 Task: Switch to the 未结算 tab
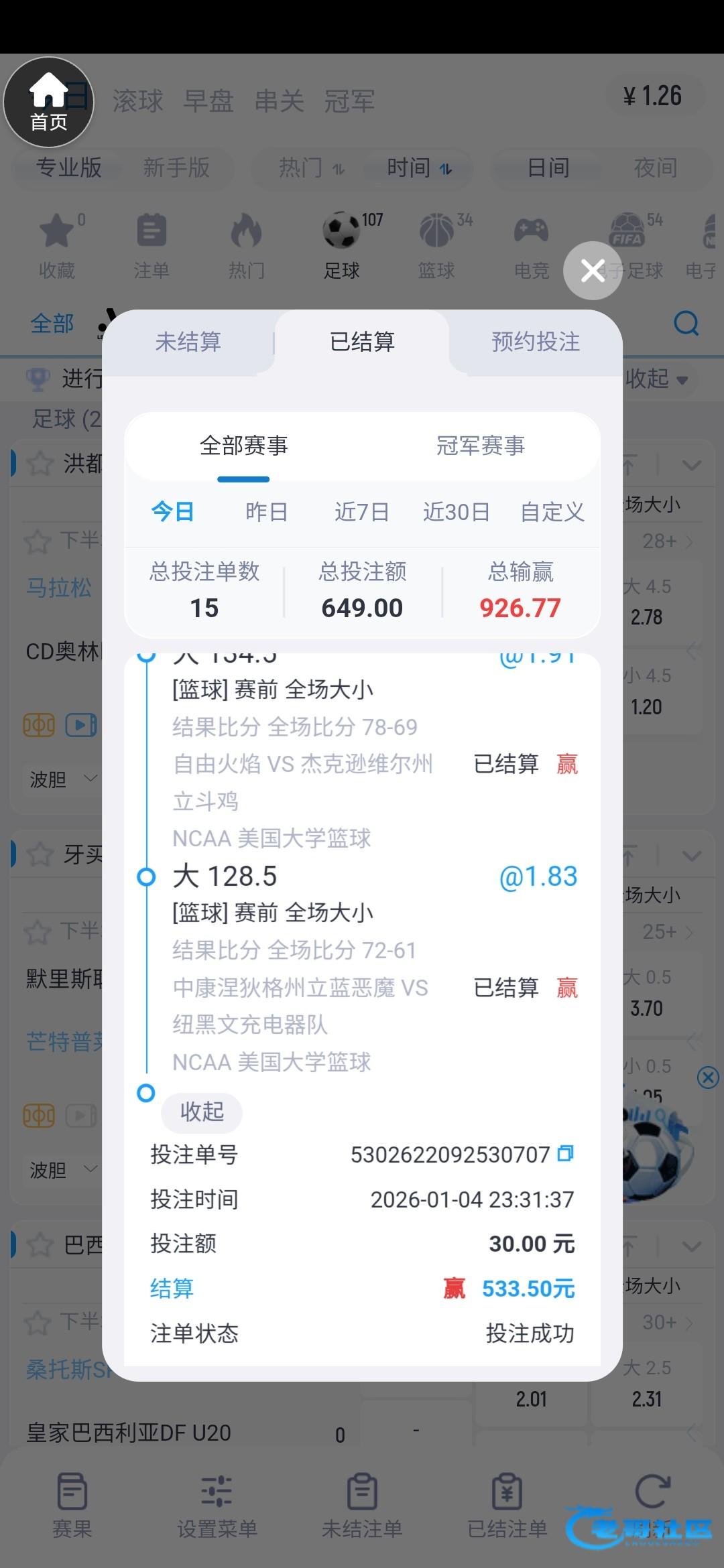[x=188, y=342]
